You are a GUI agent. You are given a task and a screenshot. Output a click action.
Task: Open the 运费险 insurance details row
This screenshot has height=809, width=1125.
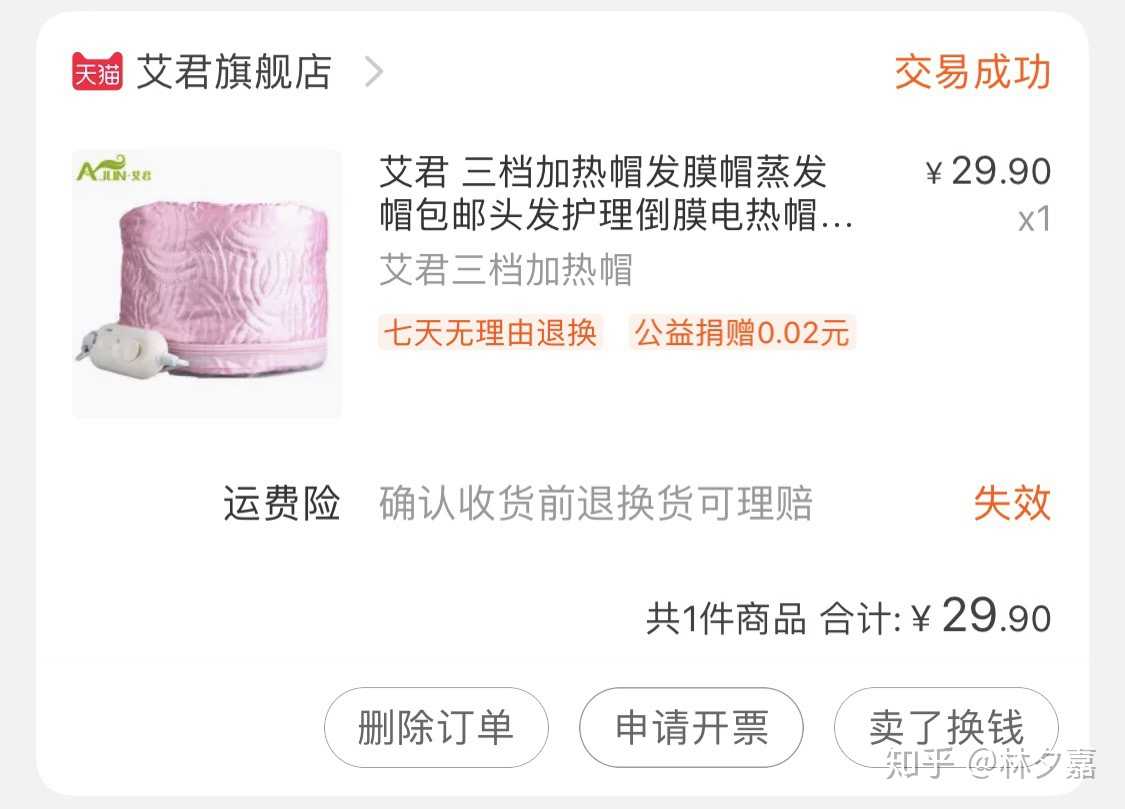(595, 504)
